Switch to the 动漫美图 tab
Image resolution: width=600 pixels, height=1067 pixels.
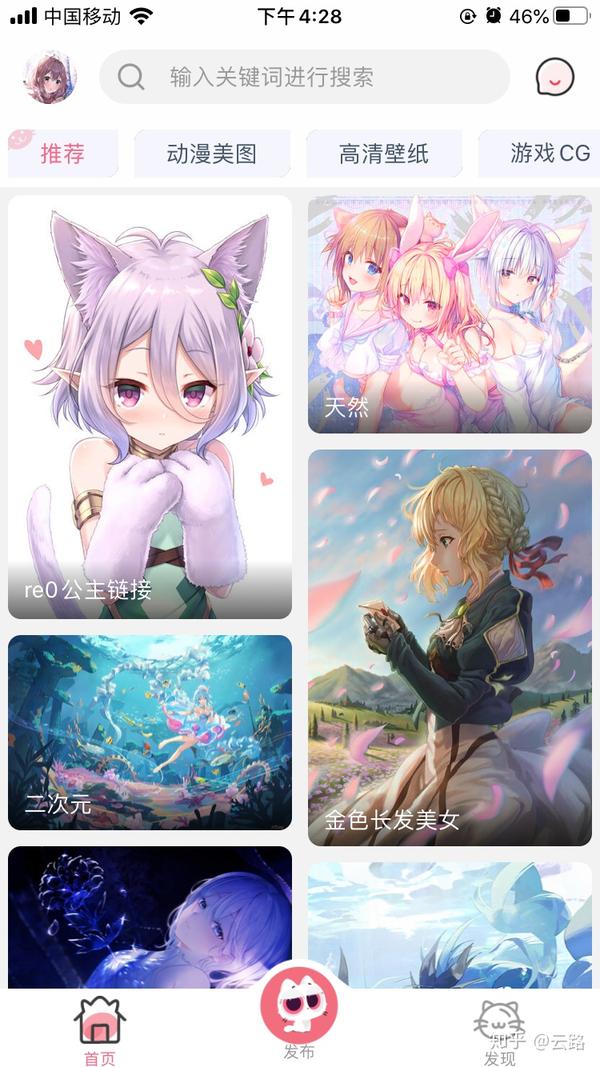tap(212, 153)
